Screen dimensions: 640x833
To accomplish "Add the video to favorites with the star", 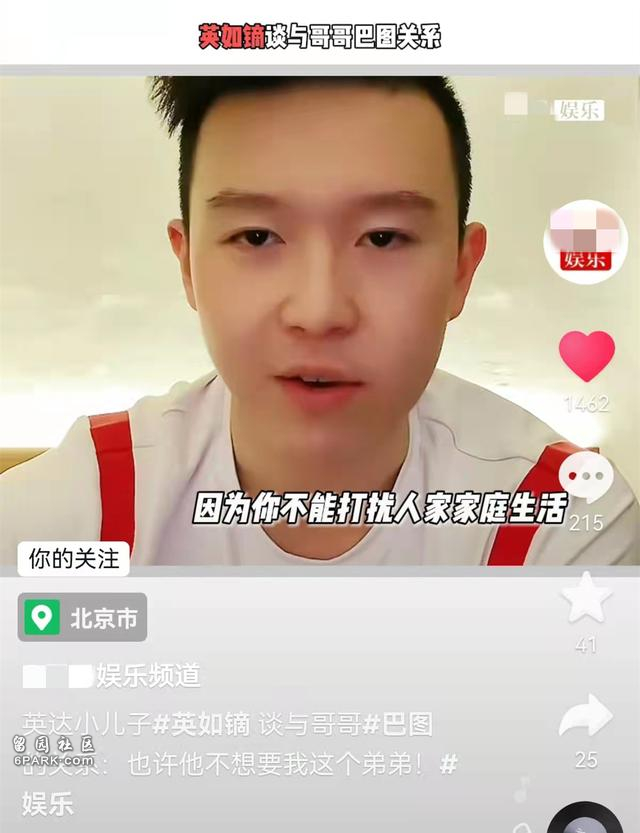I will 586,598.
